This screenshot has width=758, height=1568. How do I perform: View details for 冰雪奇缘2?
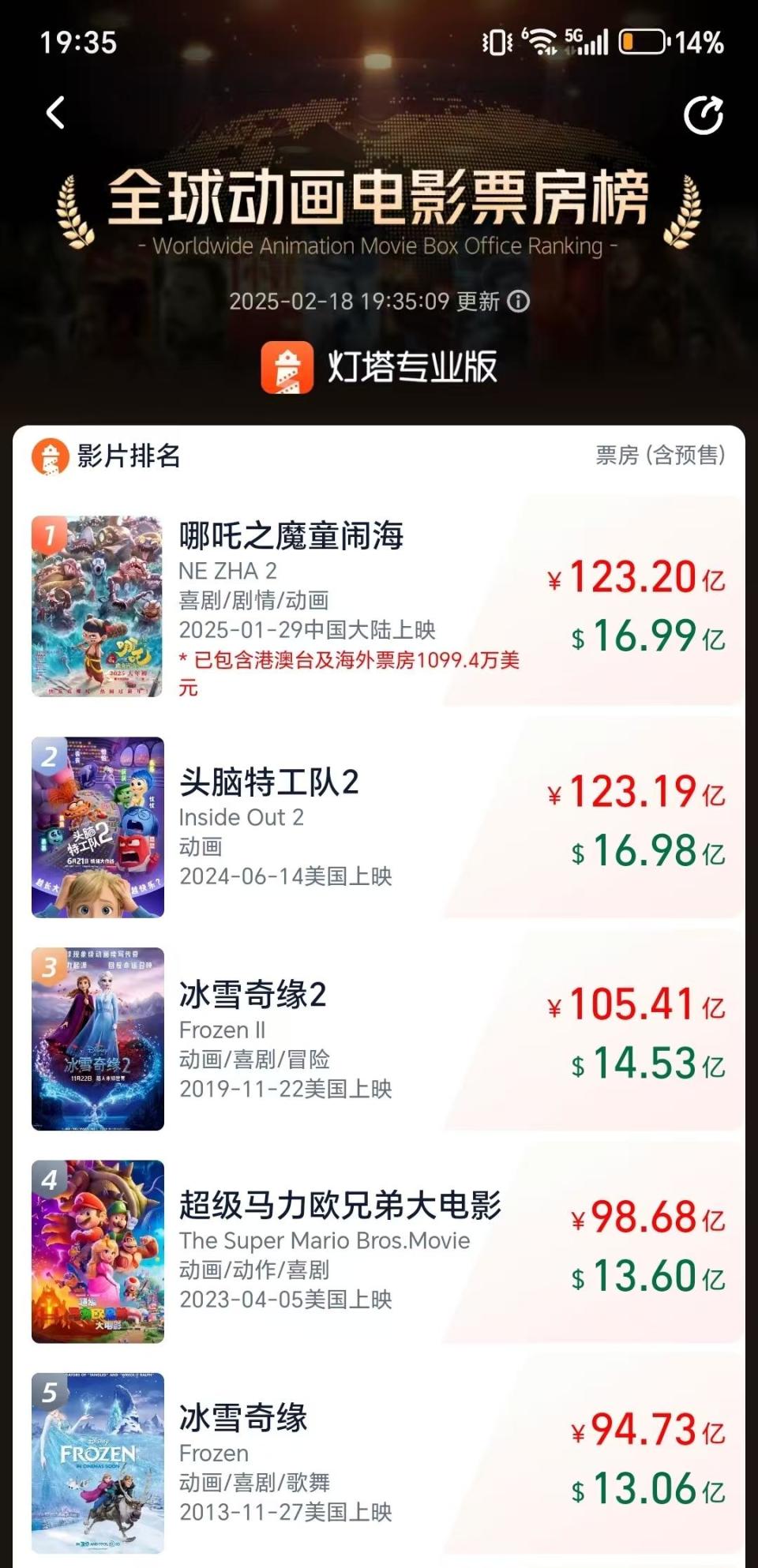[x=253, y=995]
